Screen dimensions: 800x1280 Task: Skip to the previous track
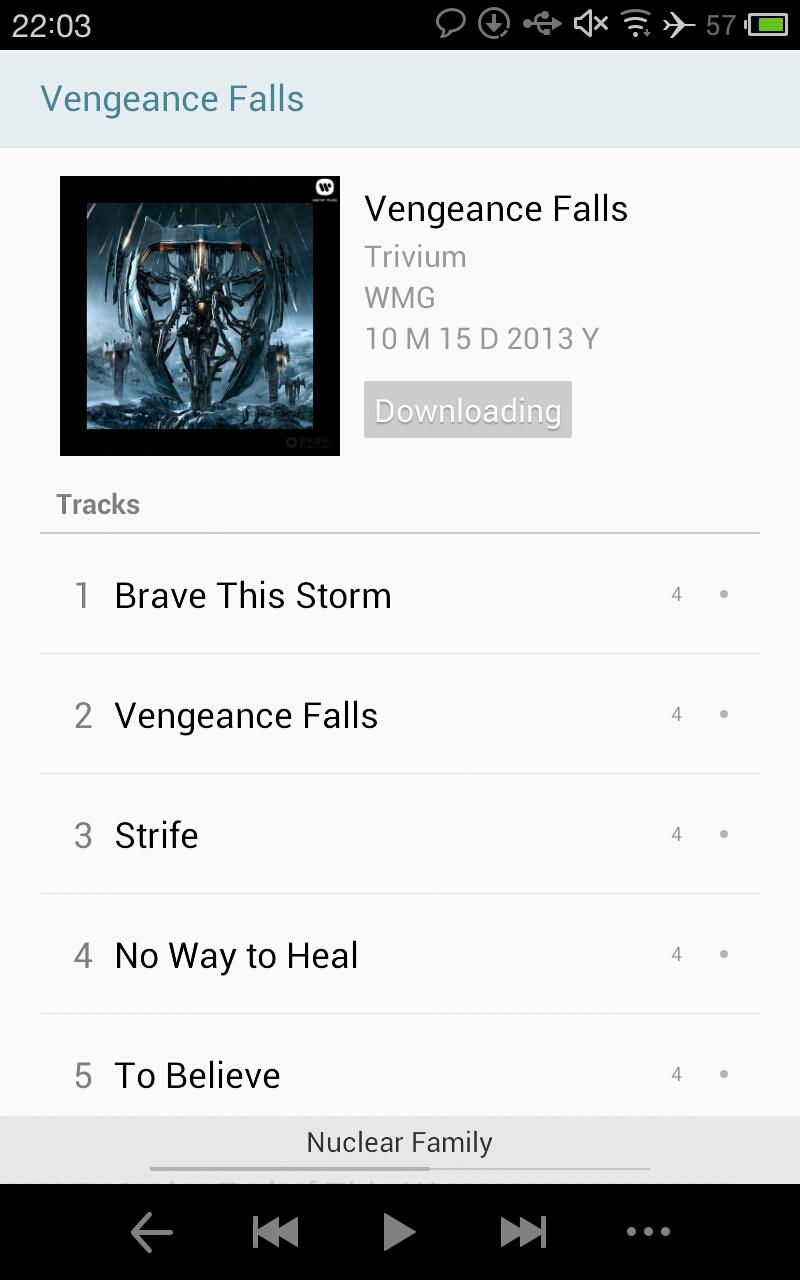(x=276, y=1232)
